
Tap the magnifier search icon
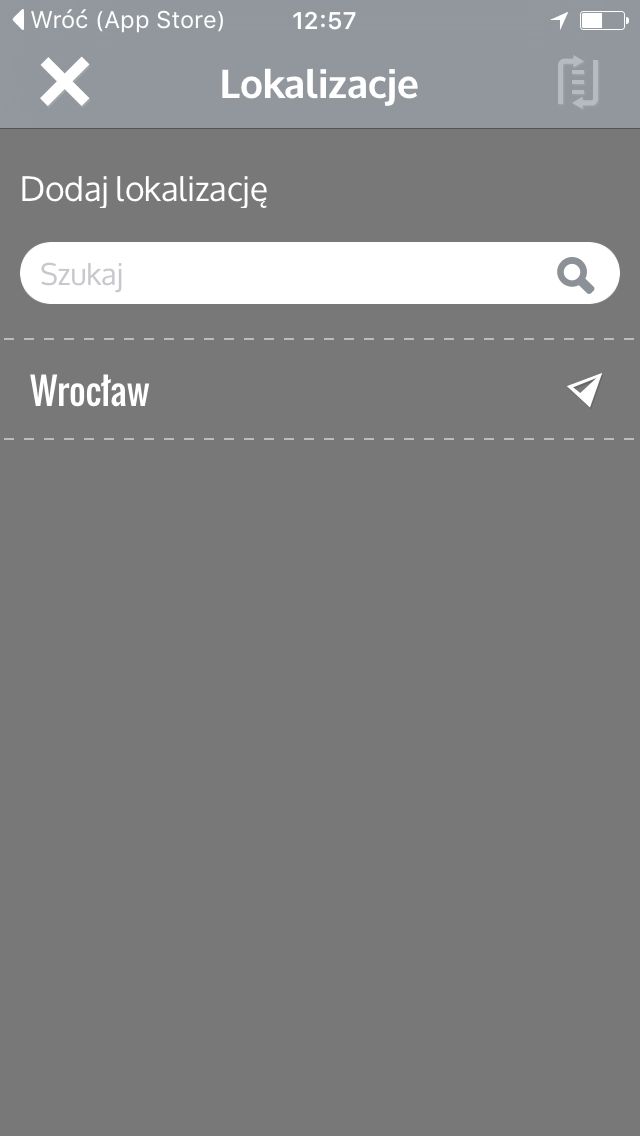click(x=576, y=276)
